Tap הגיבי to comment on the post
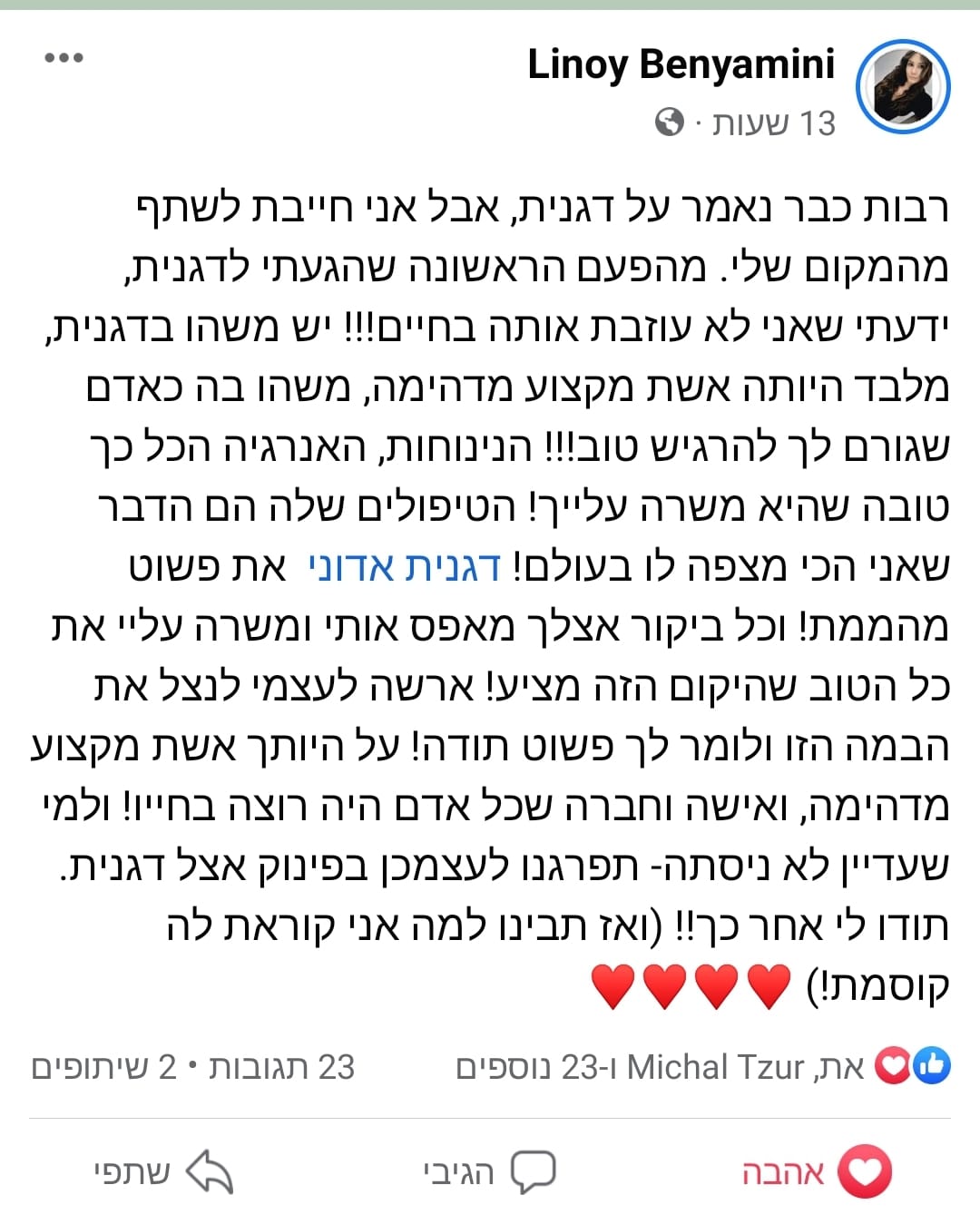The height and width of the screenshot is (1224, 980). click(x=488, y=1172)
